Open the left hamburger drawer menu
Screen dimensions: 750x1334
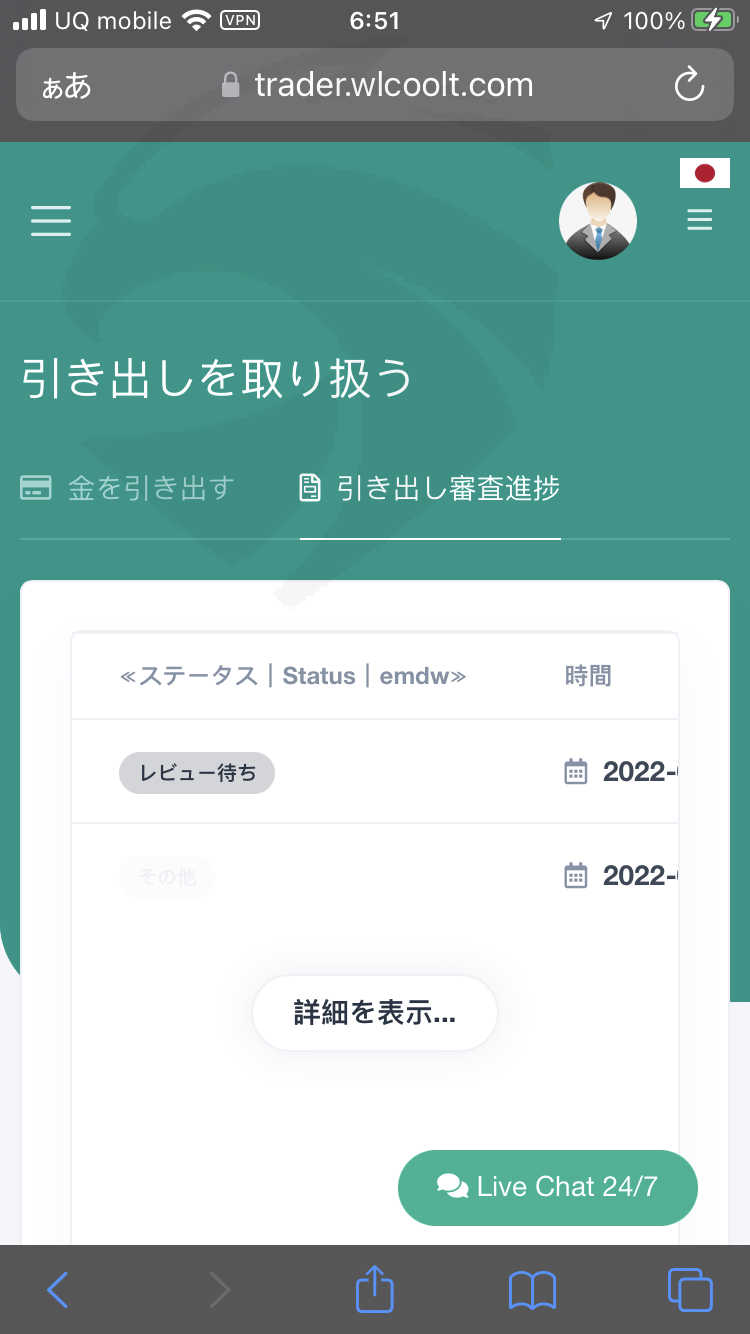[x=51, y=220]
